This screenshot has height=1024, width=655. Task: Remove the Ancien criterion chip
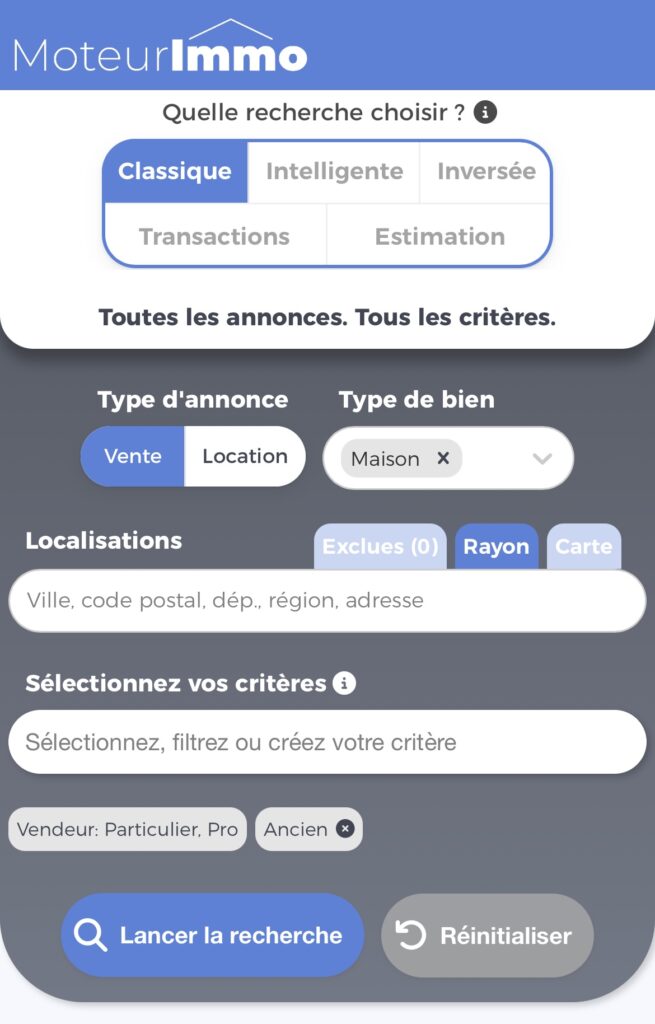point(345,829)
